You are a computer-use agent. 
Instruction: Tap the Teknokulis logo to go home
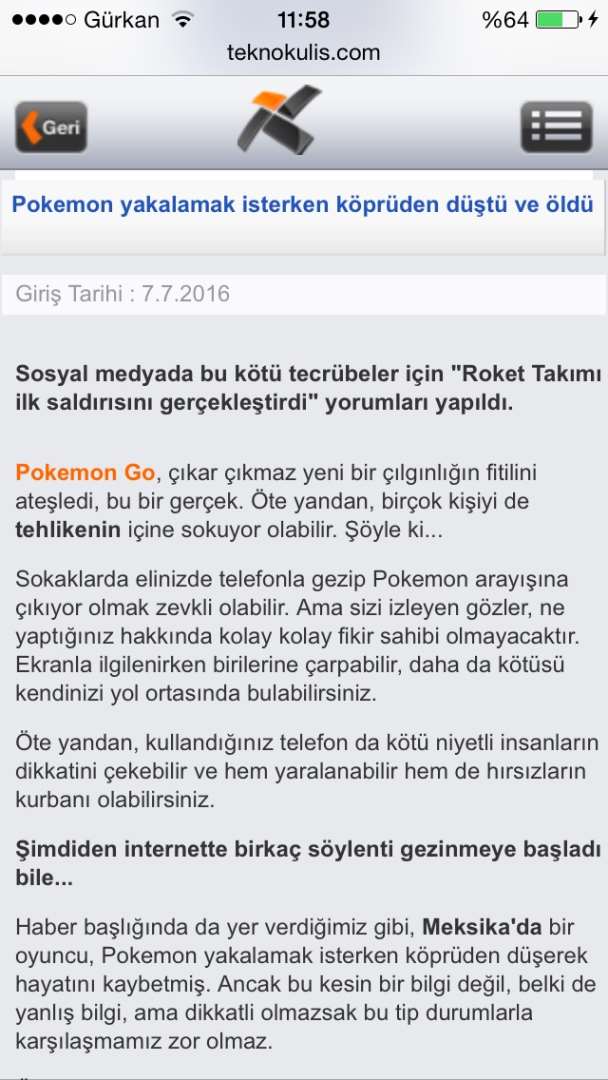point(279,120)
